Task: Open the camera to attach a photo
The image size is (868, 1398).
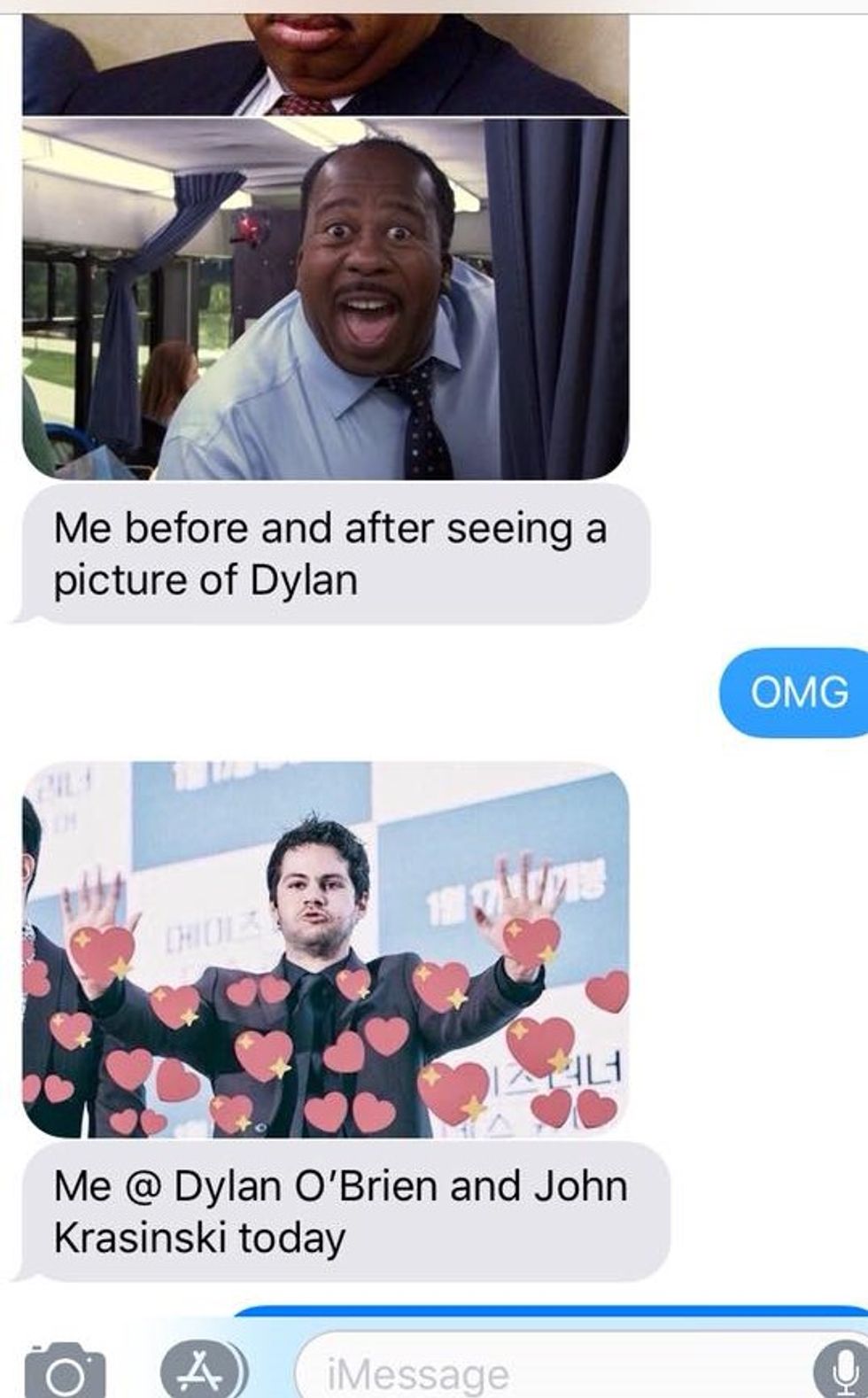Action: 65,1371
